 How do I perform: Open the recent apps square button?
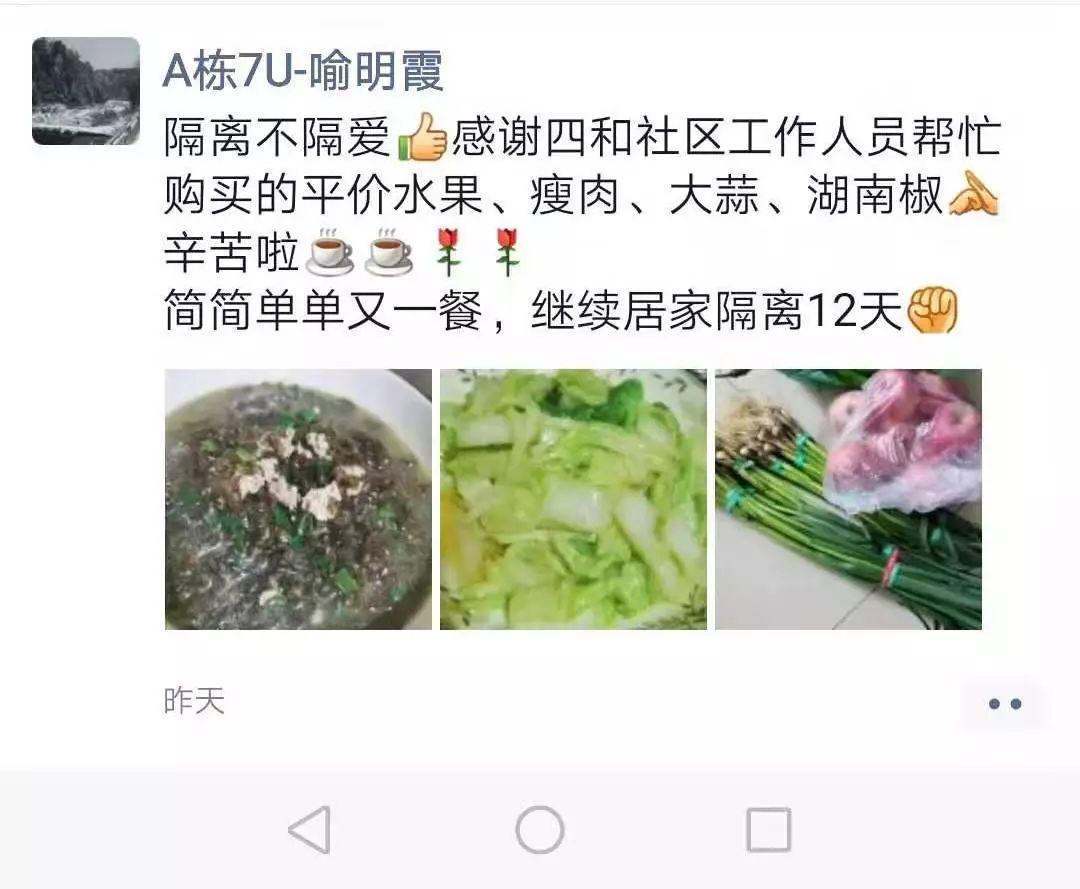pyautogui.click(x=769, y=830)
